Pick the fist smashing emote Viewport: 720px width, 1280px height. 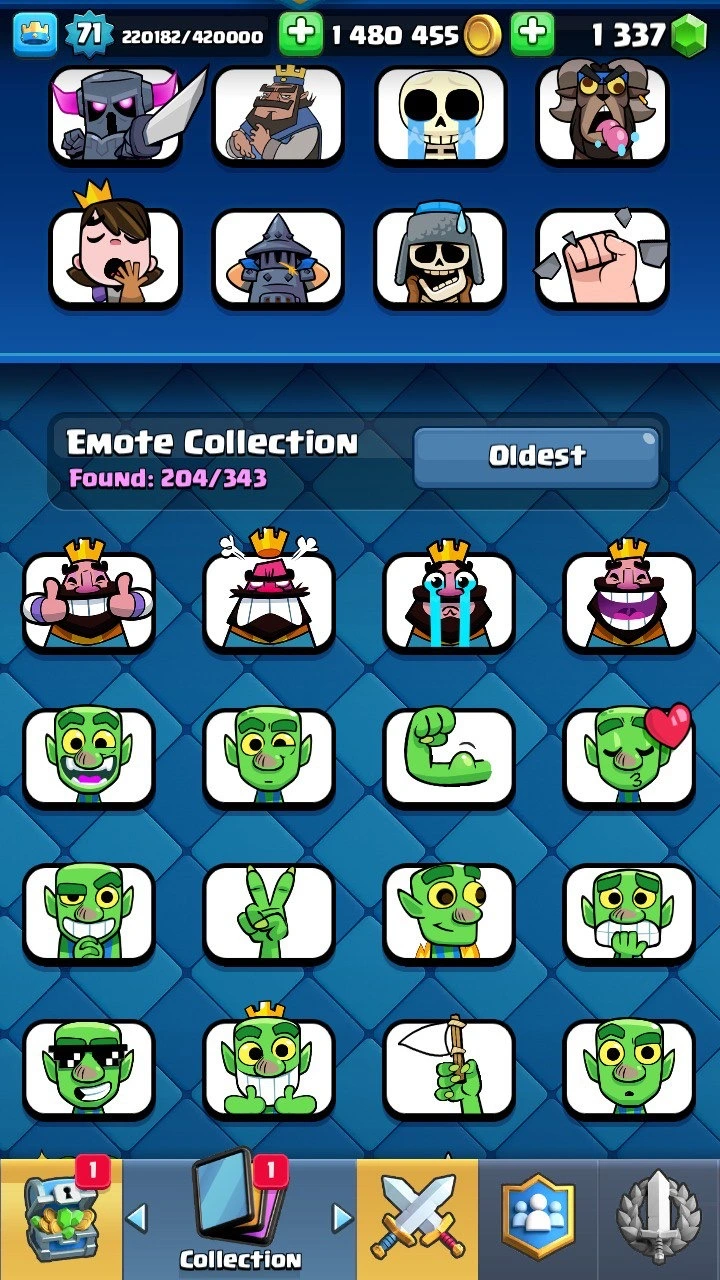click(x=602, y=256)
